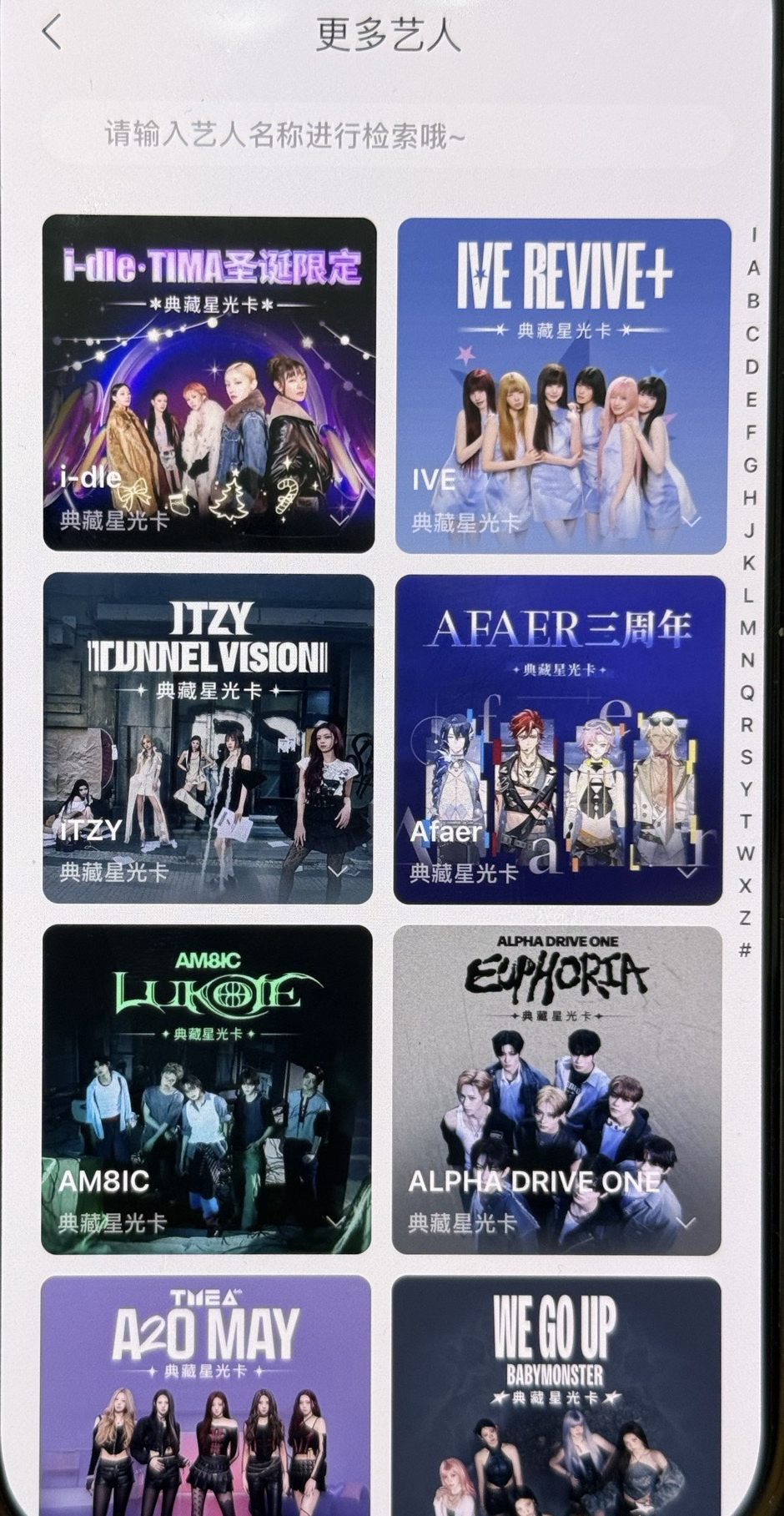Jump to letter Z in the index
This screenshot has height=1516, width=784.
[746, 918]
